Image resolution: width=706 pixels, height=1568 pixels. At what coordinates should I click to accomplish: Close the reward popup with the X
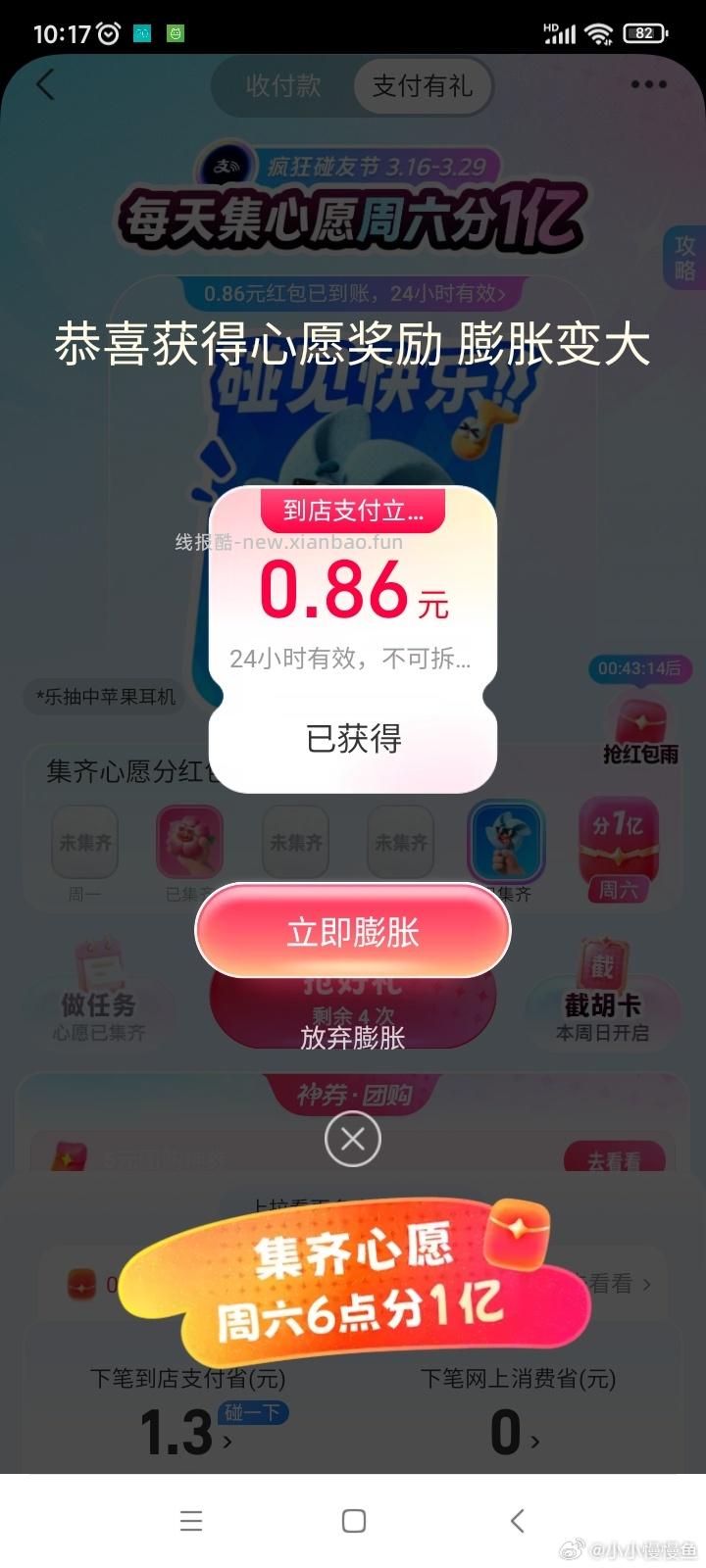click(352, 1140)
